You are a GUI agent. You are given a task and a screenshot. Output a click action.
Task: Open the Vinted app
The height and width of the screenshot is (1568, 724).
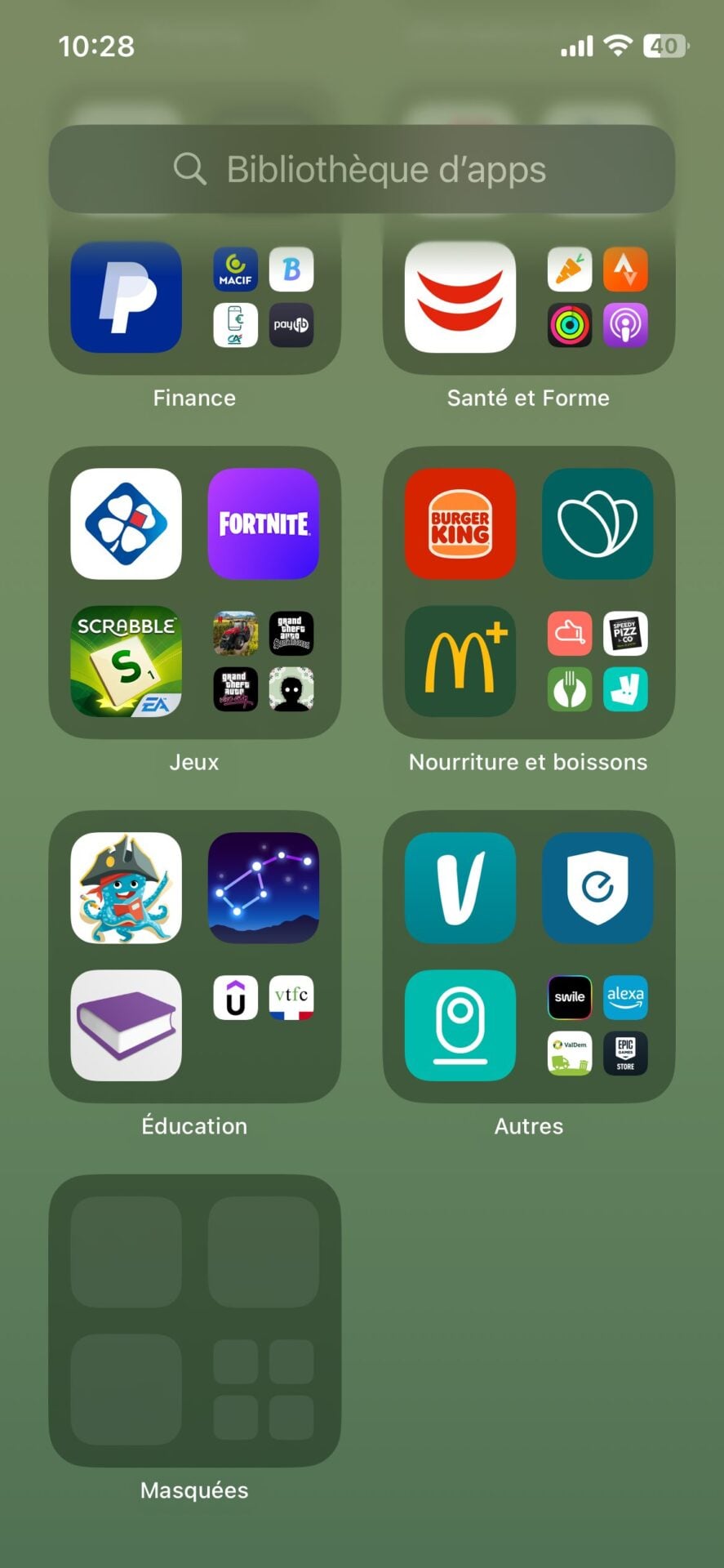(460, 888)
